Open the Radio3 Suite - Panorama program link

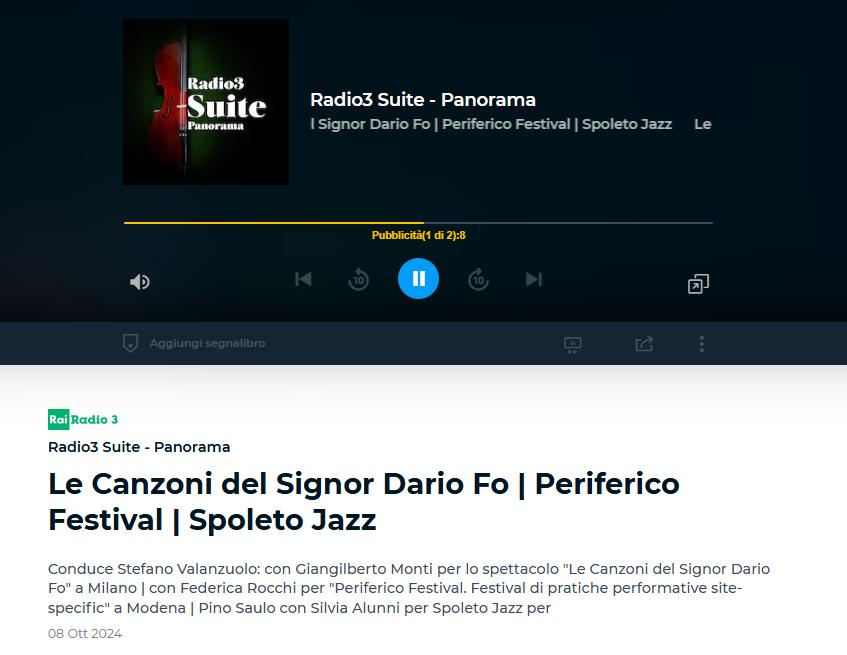(x=139, y=447)
